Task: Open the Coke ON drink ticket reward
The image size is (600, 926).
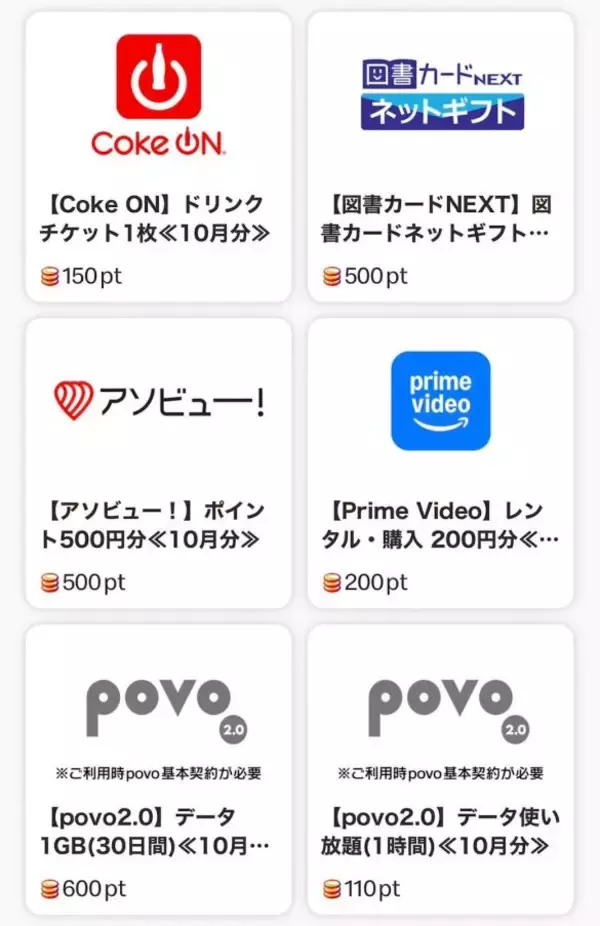Action: pyautogui.click(x=158, y=157)
